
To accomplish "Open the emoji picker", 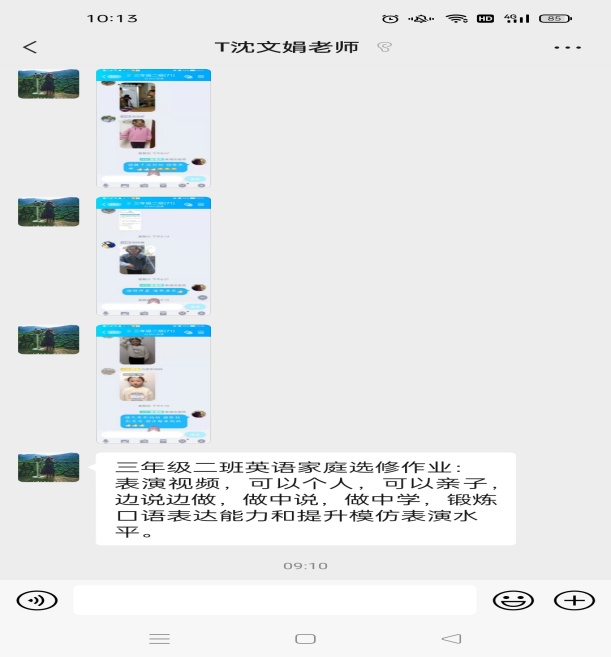I will click(512, 600).
